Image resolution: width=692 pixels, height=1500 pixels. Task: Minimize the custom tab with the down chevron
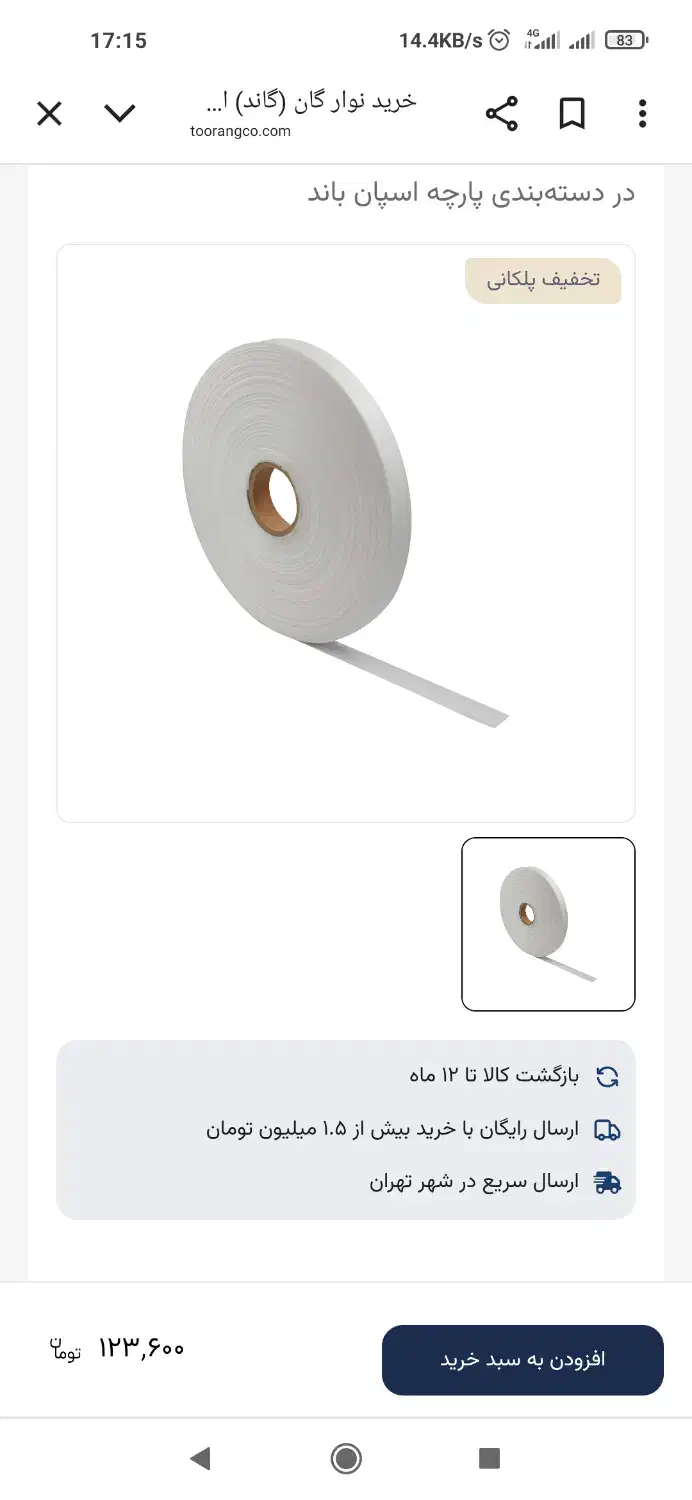120,114
